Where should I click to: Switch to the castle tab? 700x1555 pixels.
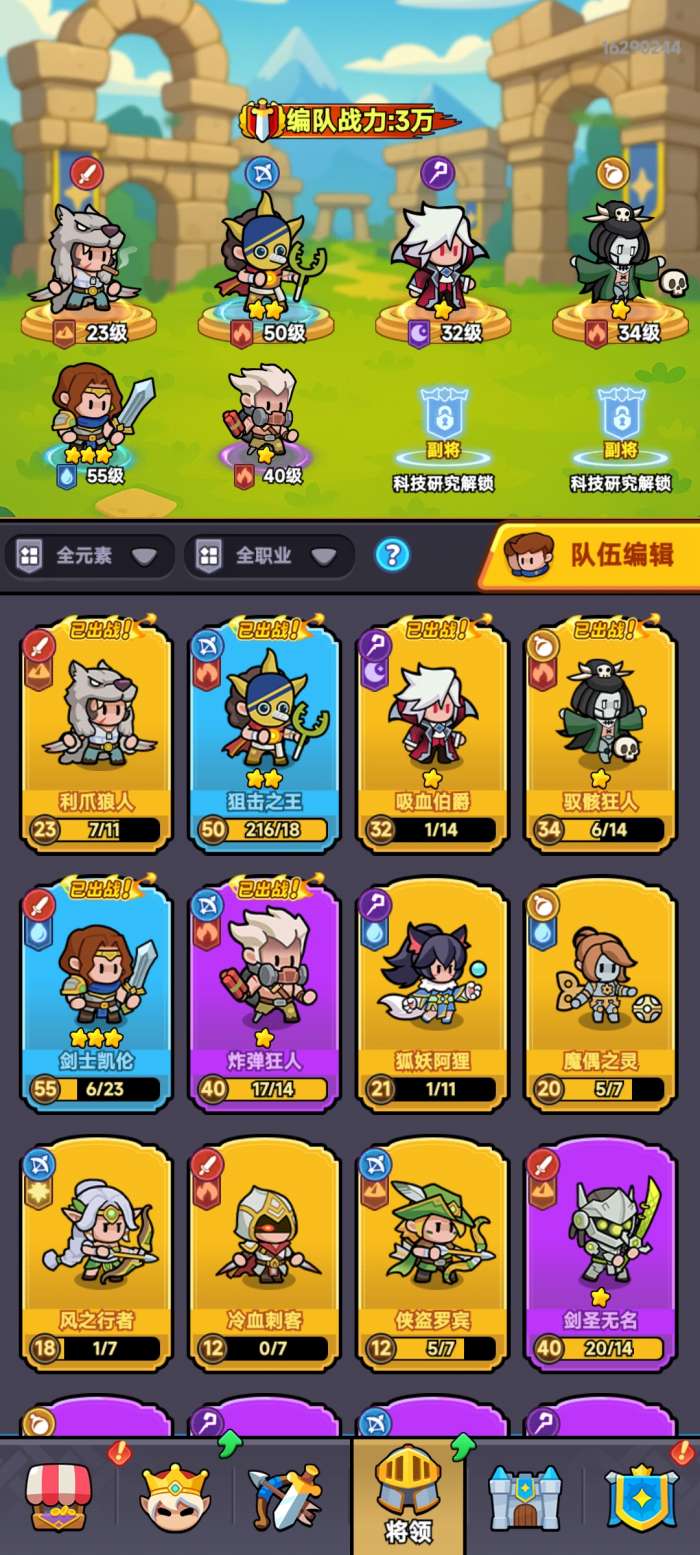tap(525, 1496)
